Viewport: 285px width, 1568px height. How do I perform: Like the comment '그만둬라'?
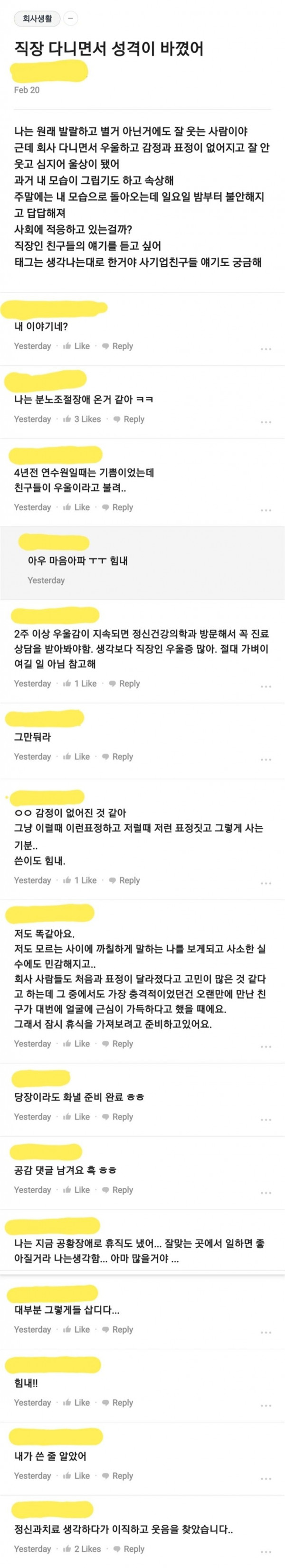(77, 756)
